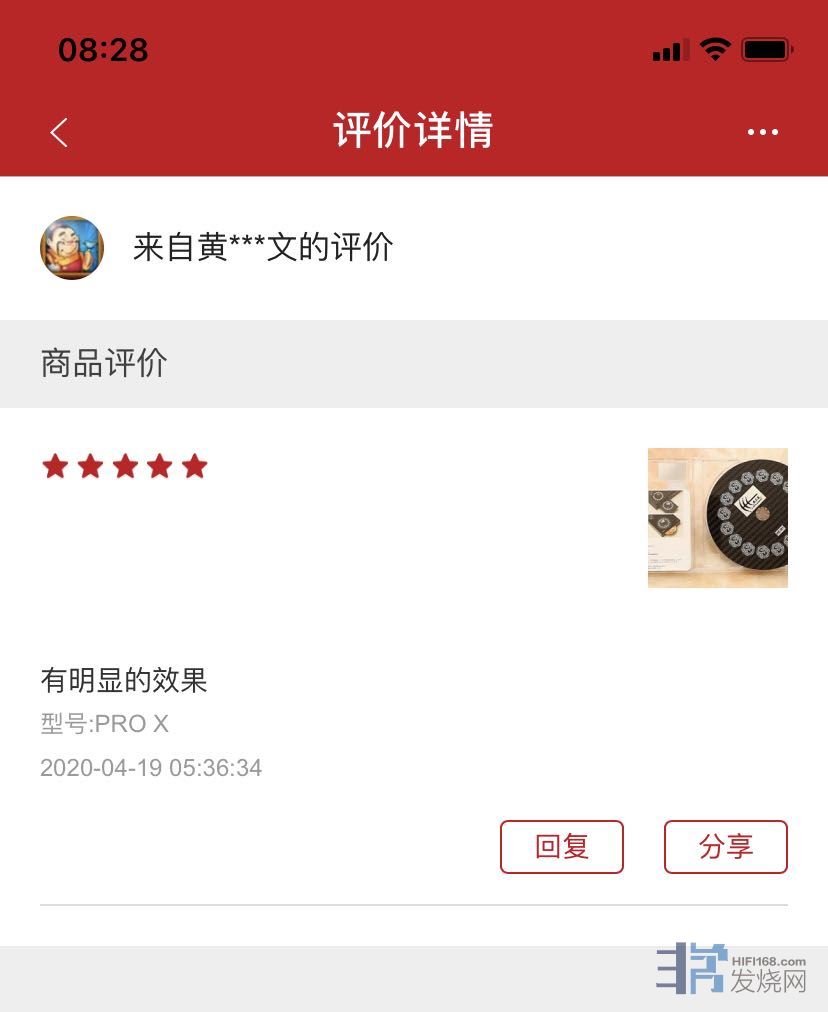Go back from the review details page
This screenshot has width=828, height=1012.
point(59,132)
